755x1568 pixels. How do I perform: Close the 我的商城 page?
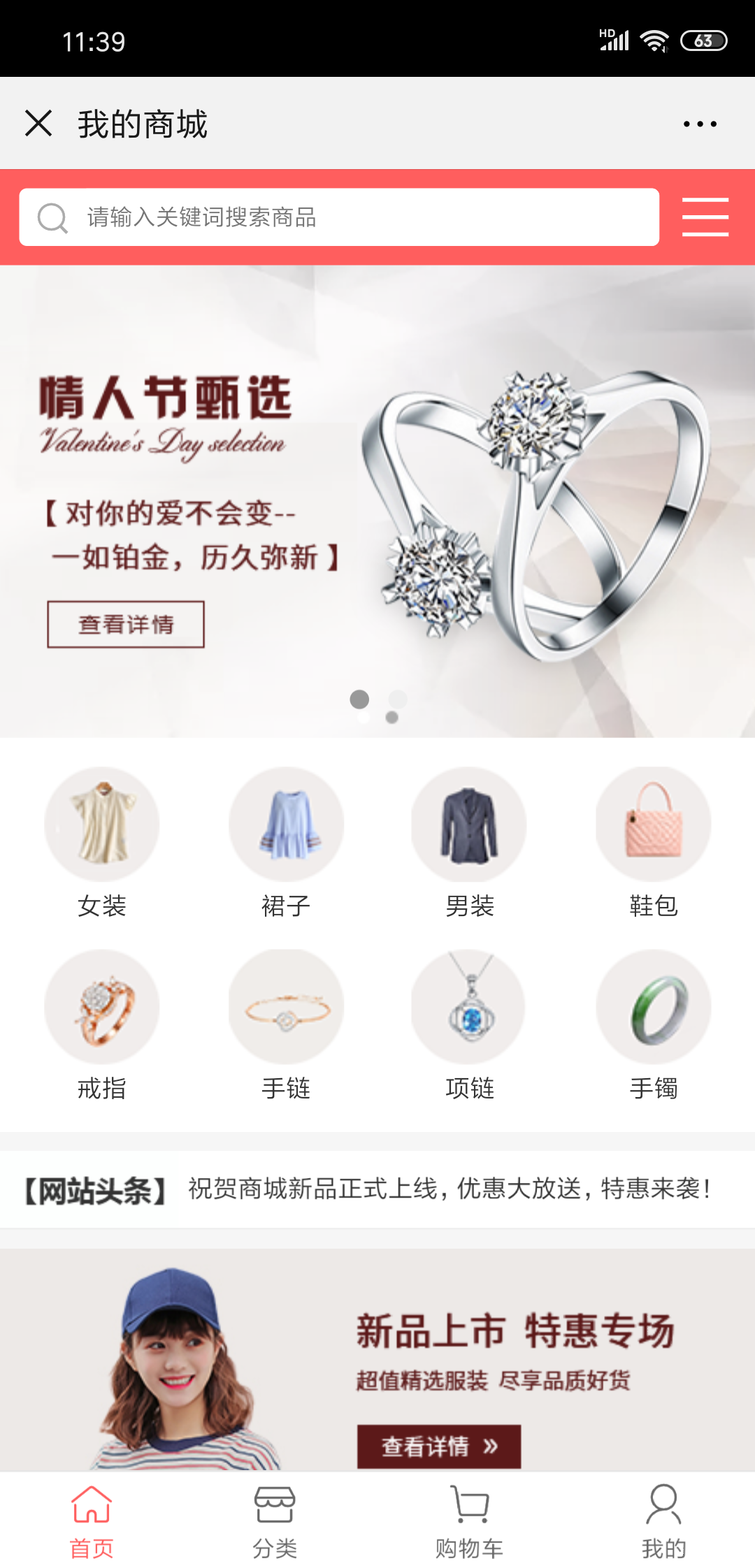38,124
